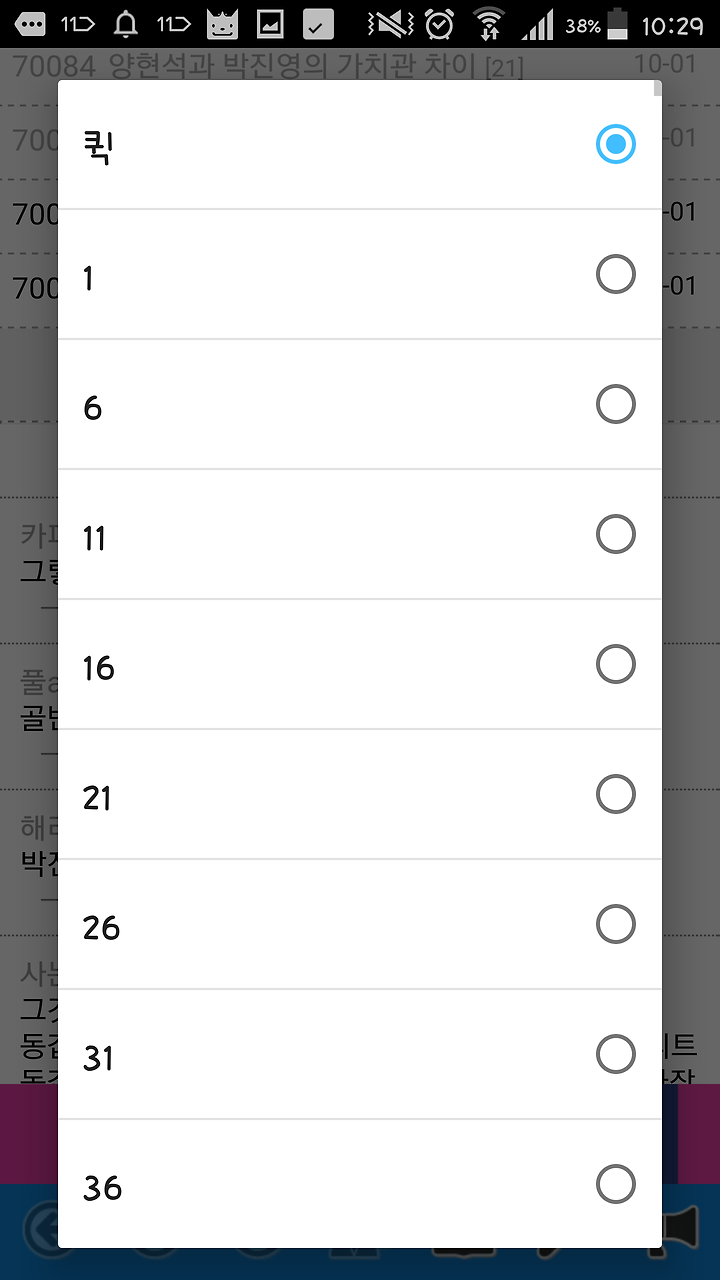Screen dimensions: 720x1280
Task: Choose the 16 radio option
Action: click(359, 665)
